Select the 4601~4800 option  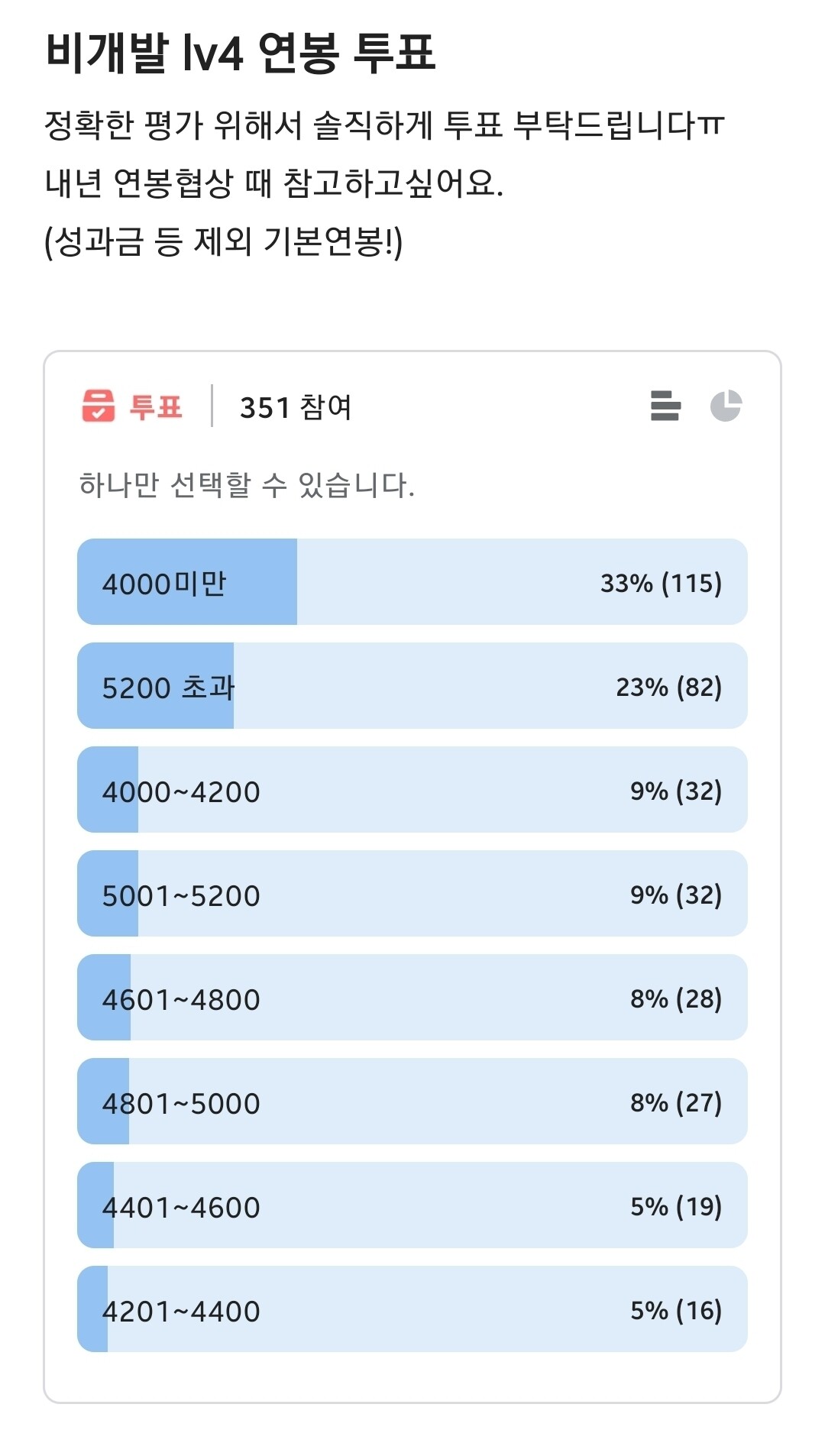(x=412, y=998)
